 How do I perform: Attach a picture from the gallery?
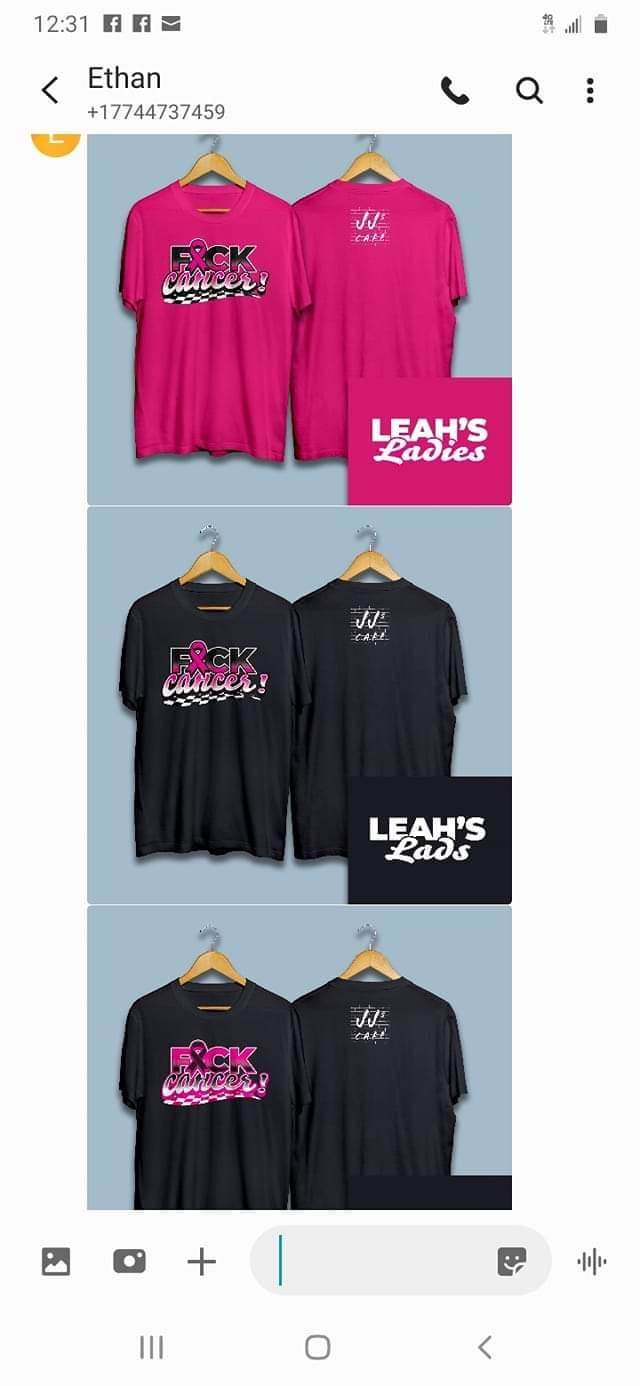click(56, 1262)
